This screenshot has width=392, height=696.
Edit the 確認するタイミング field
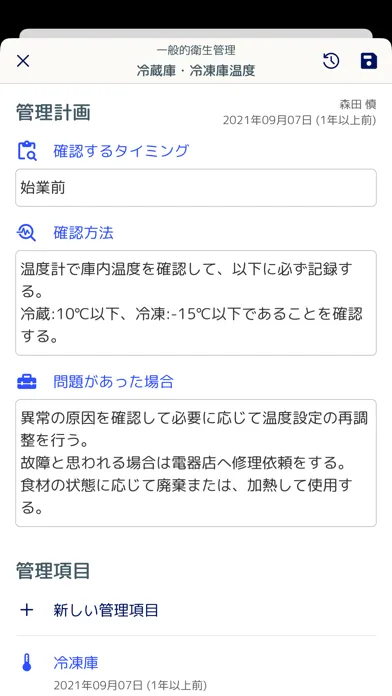[x=196, y=188]
